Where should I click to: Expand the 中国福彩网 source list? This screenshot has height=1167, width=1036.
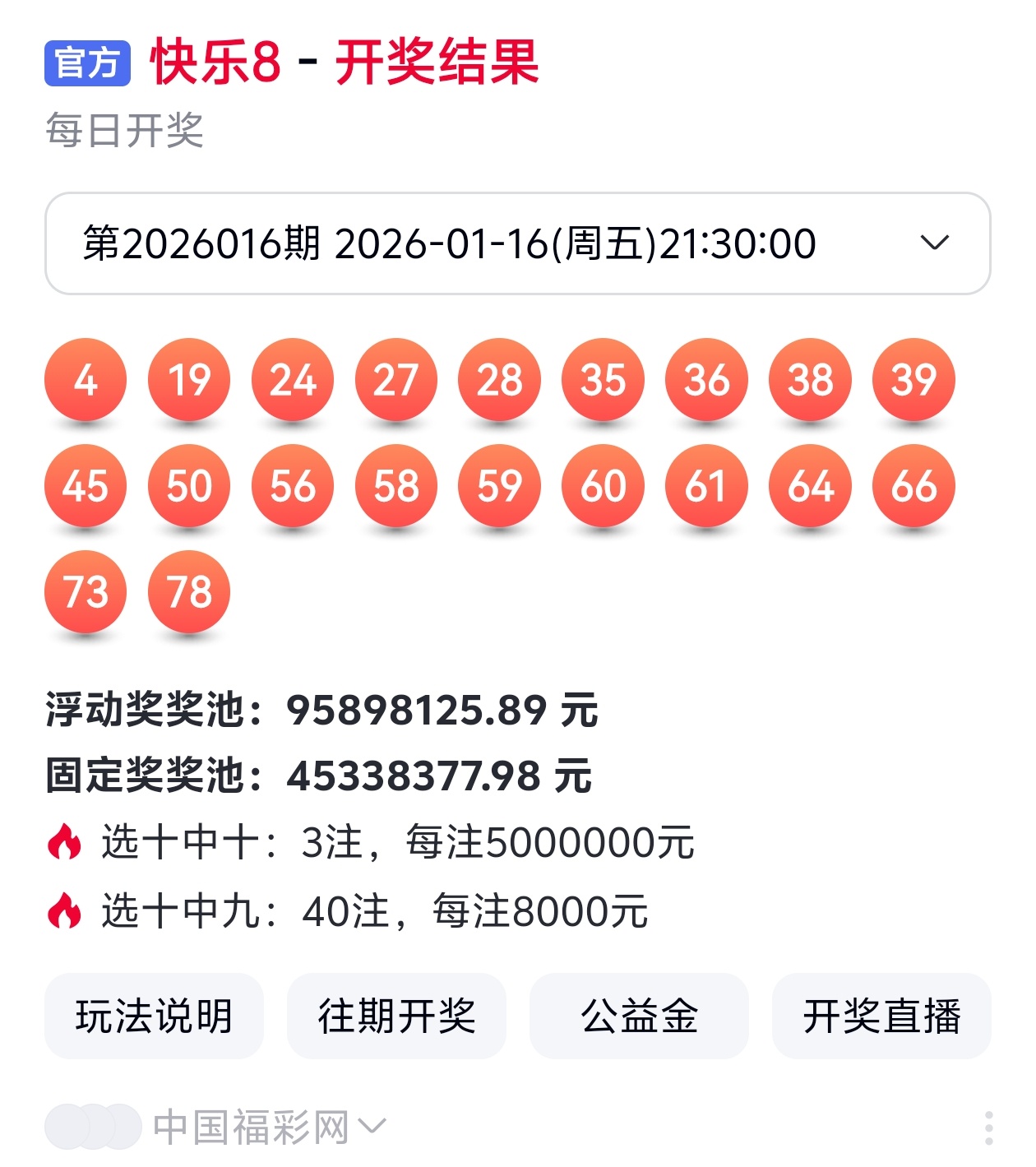tap(372, 1126)
